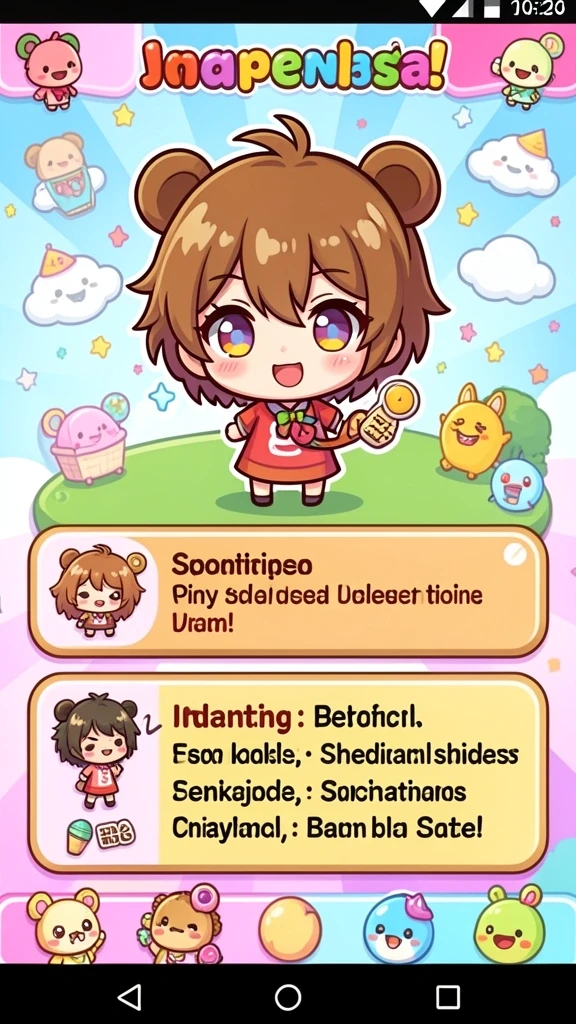The width and height of the screenshot is (576, 1024).
Task: Tap the round icon on Soontiripeo card
Action: point(515,555)
